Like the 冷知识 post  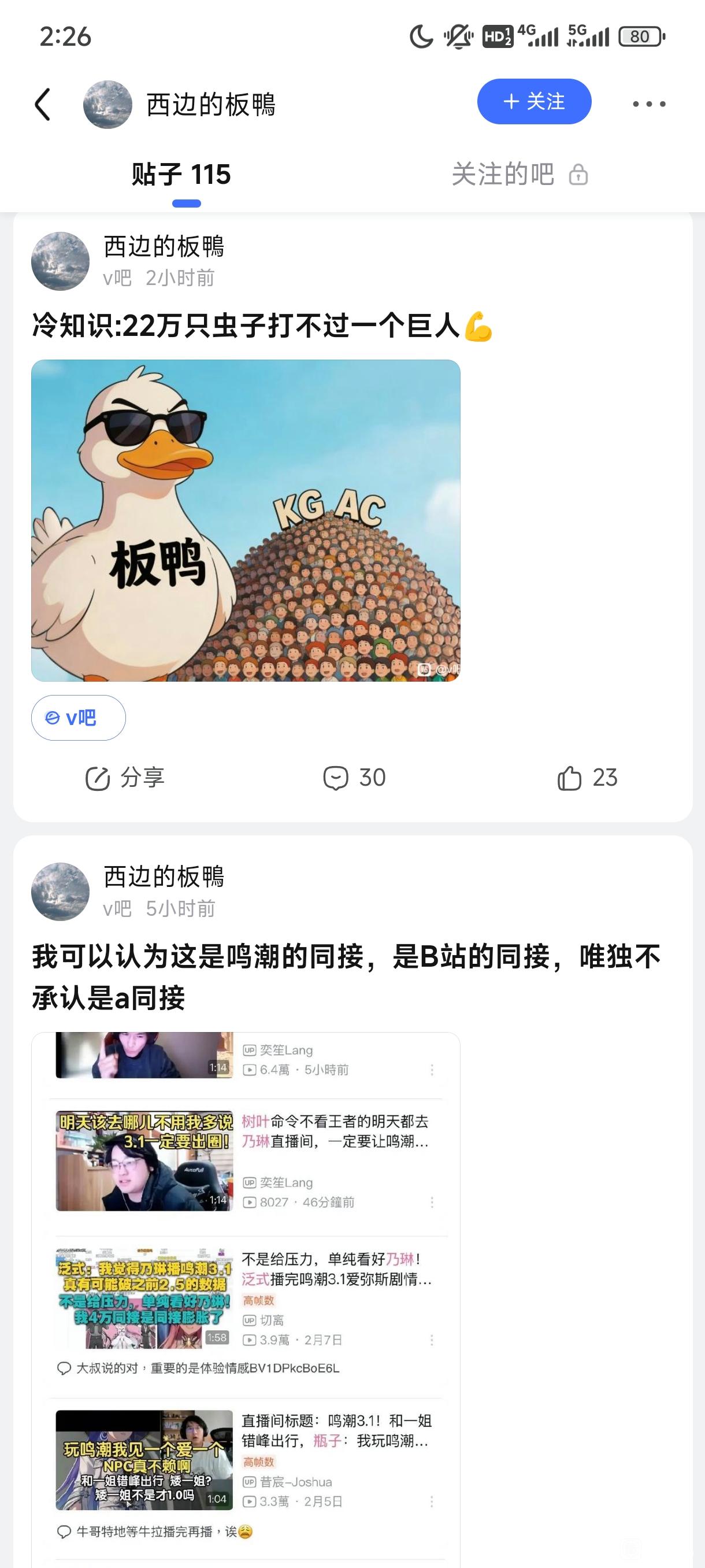click(x=587, y=778)
